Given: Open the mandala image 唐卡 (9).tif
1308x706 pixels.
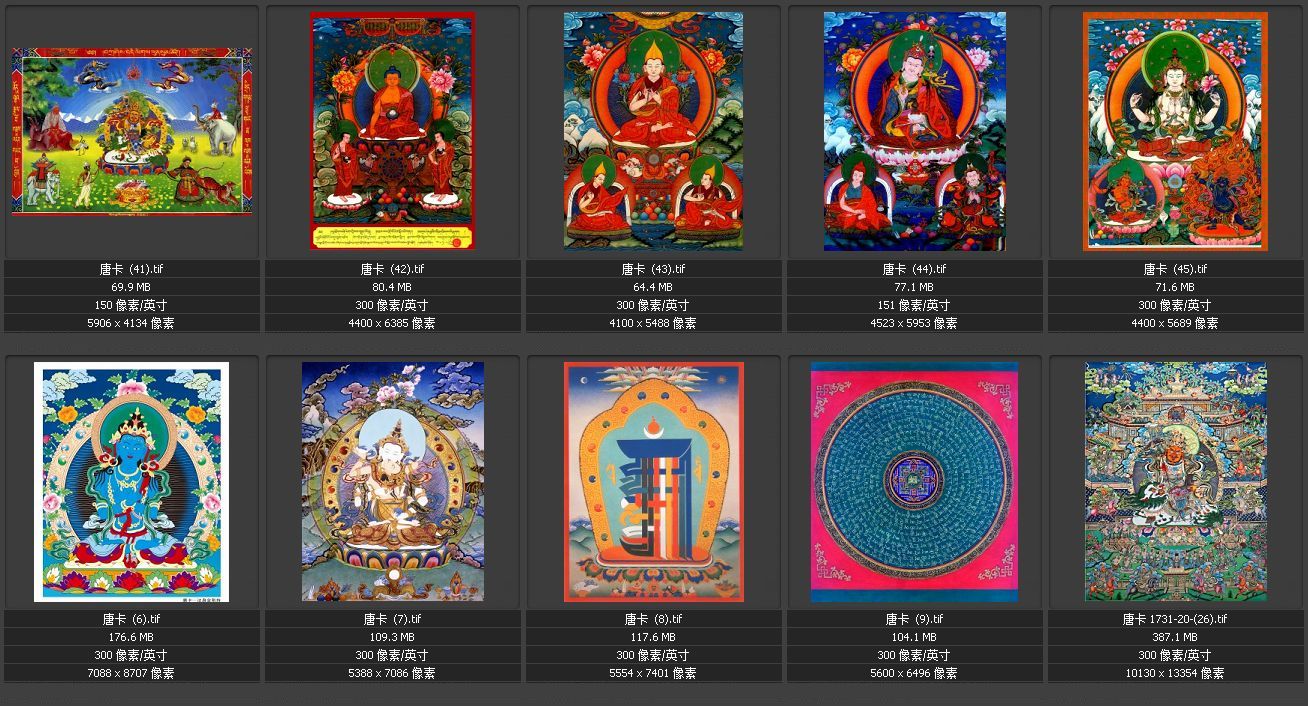Looking at the screenshot, I should 914,482.
